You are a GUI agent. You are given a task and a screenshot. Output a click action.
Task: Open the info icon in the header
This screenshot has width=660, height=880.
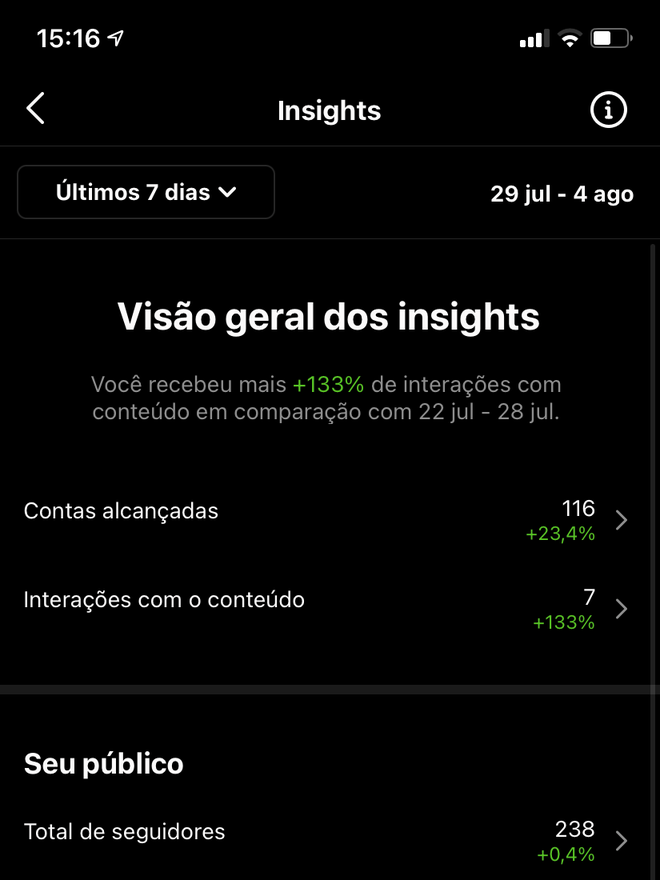(x=608, y=110)
